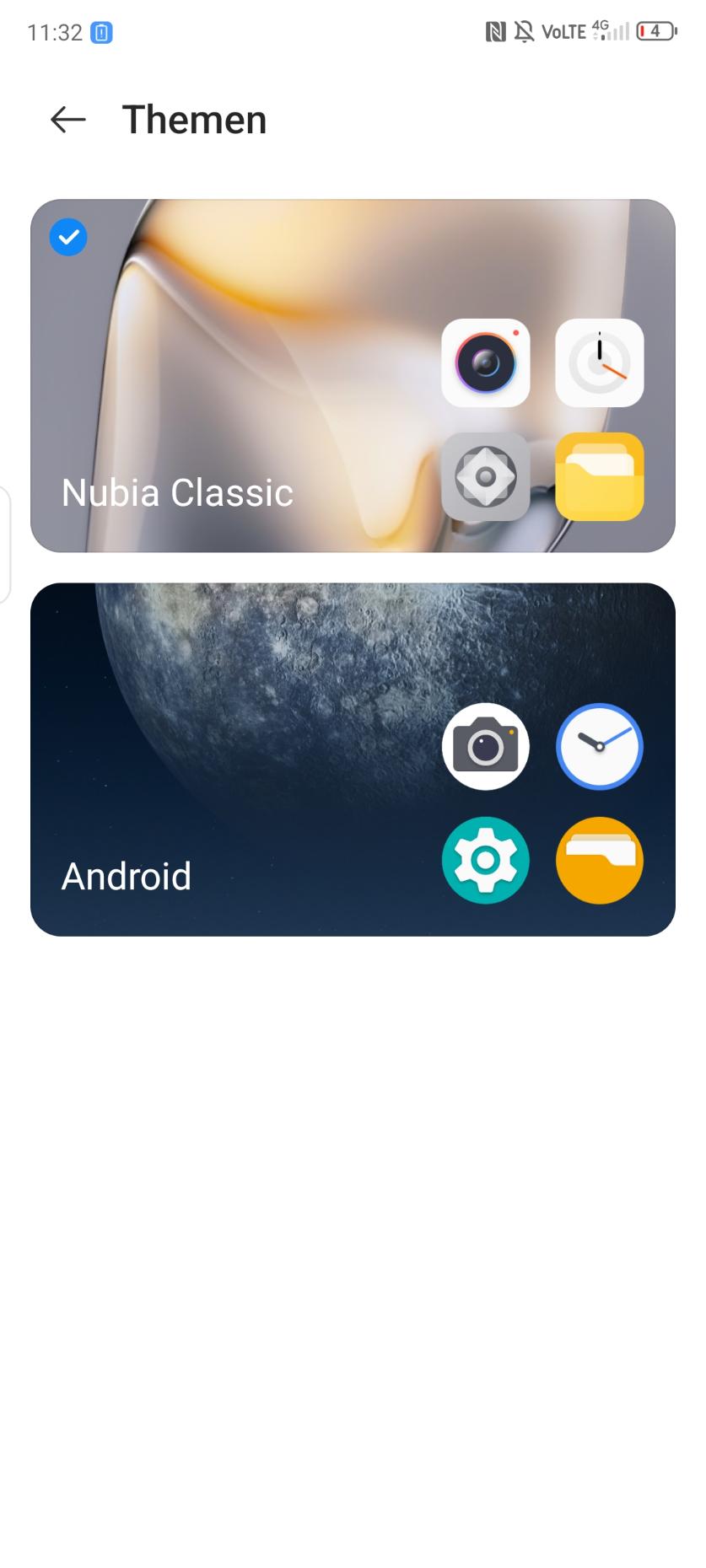Viewport: 706px width, 1568px height.
Task: Select the Nubia Classic theme card
Action: coord(353,376)
